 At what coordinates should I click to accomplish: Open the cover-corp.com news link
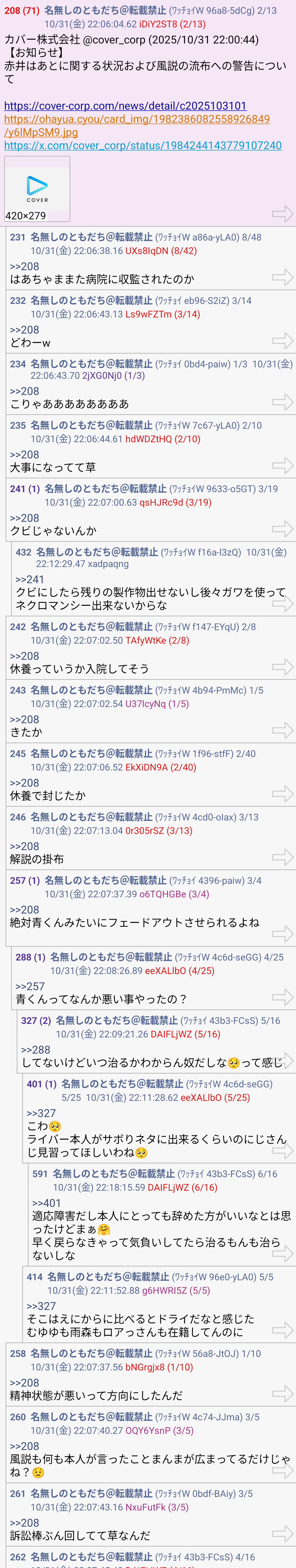125,106
